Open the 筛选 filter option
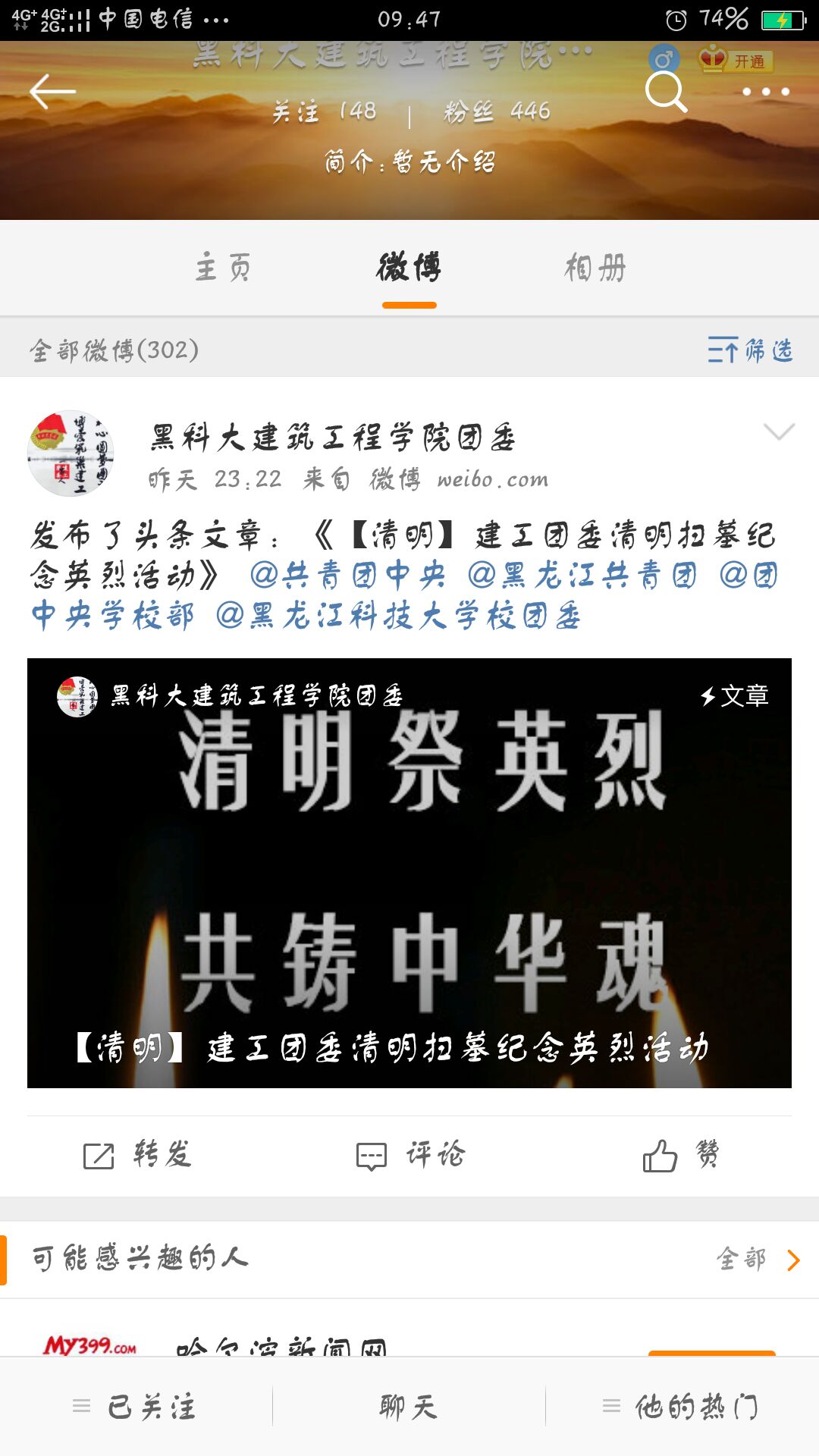This screenshot has height=1456, width=819. 751,350
